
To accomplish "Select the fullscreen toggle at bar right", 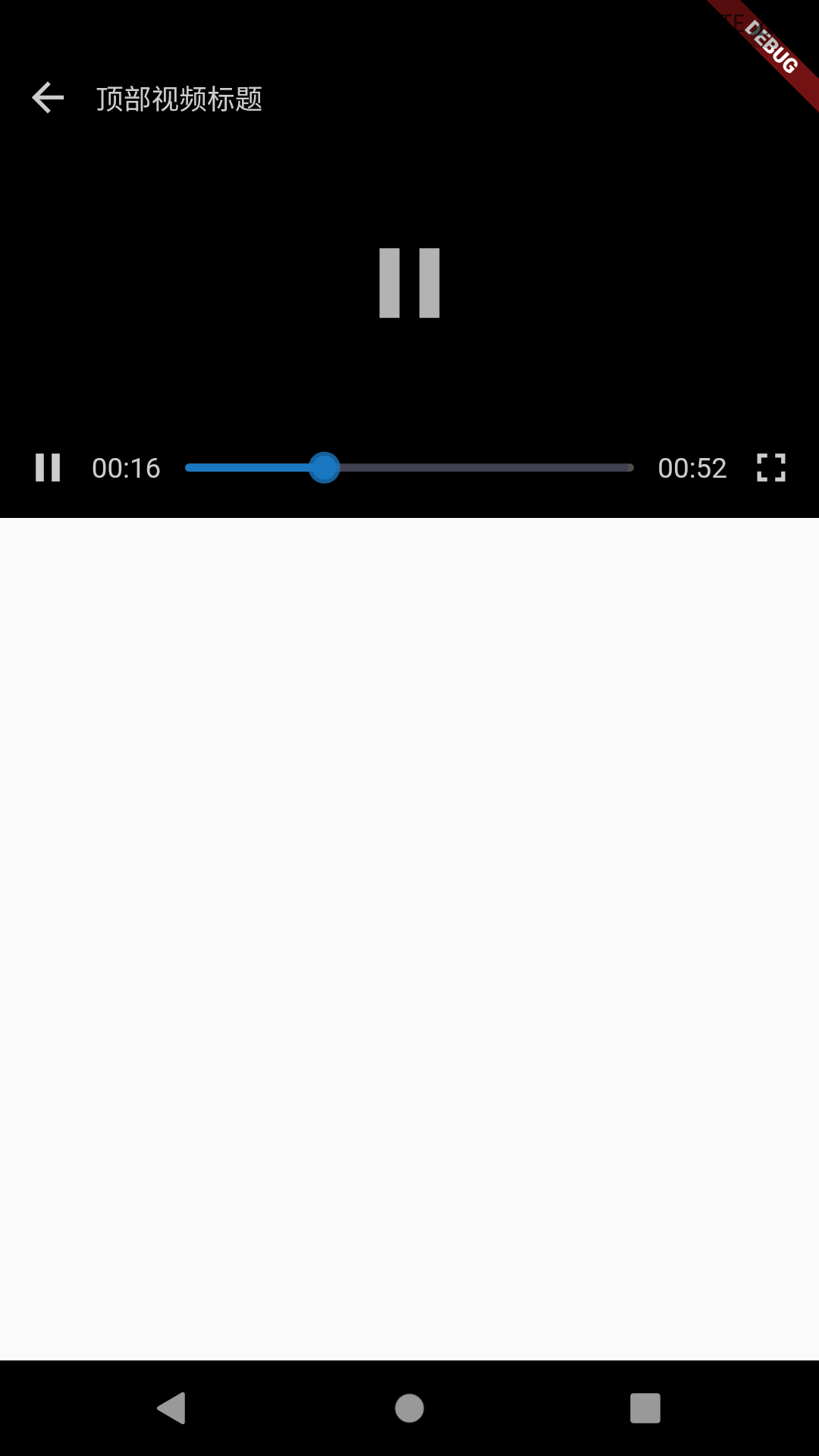I will coord(770,469).
